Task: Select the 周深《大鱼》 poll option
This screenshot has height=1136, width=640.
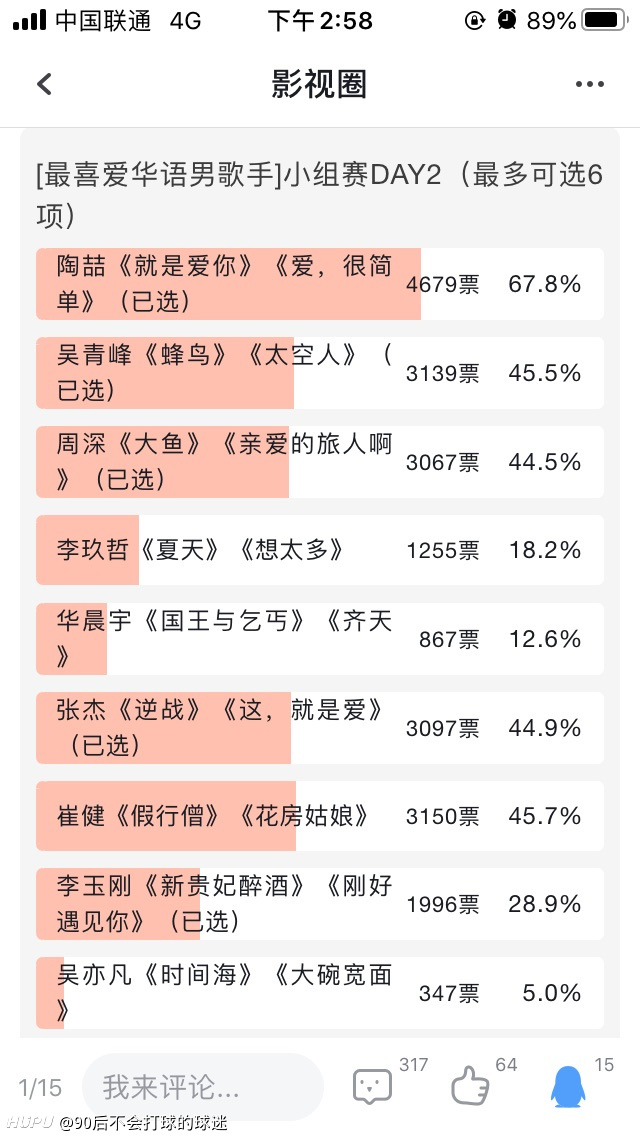Action: tap(320, 462)
